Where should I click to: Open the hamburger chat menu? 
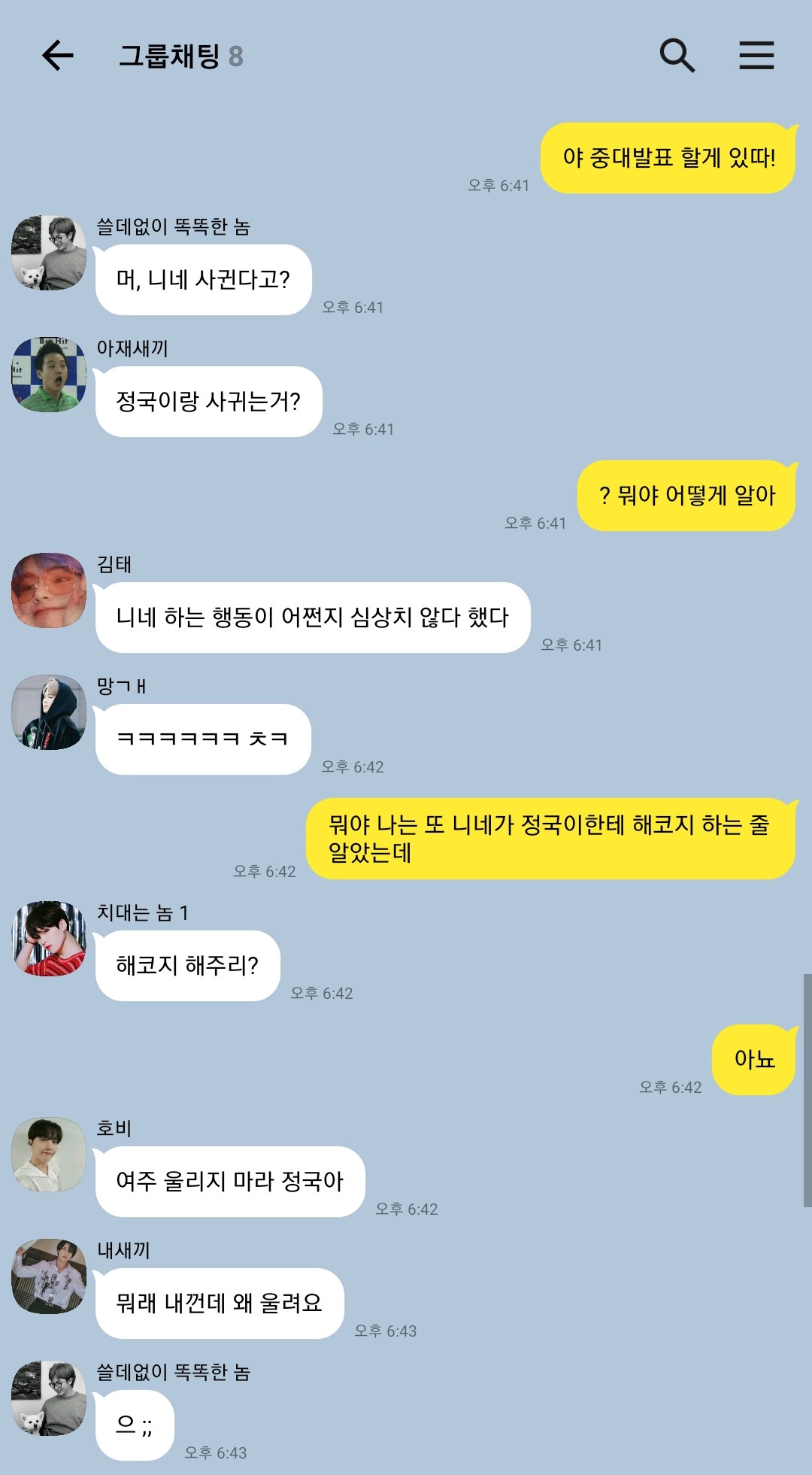click(756, 56)
